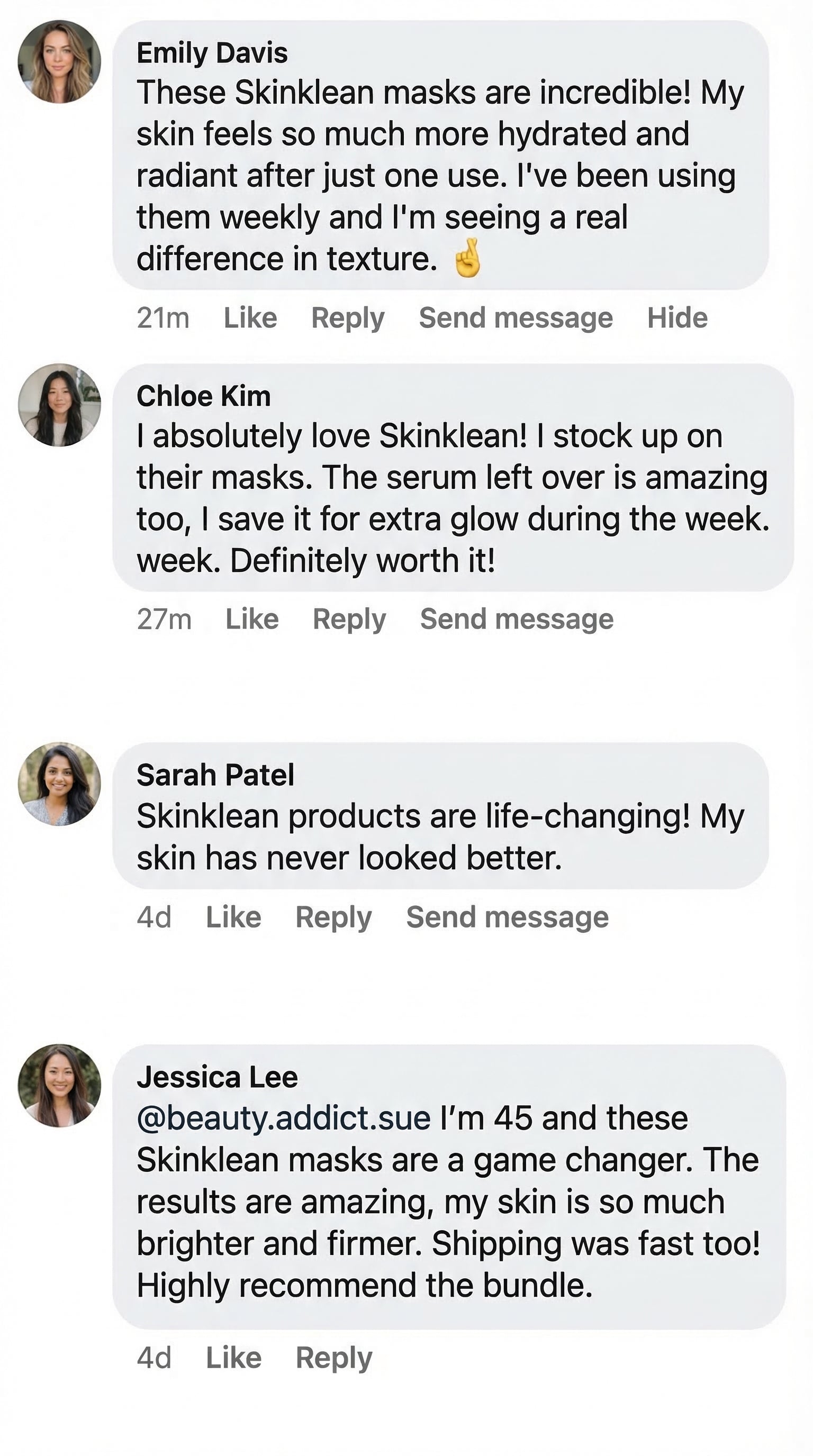Hide Emily Davis's comment
This screenshot has height=1456, width=813.
click(x=677, y=317)
